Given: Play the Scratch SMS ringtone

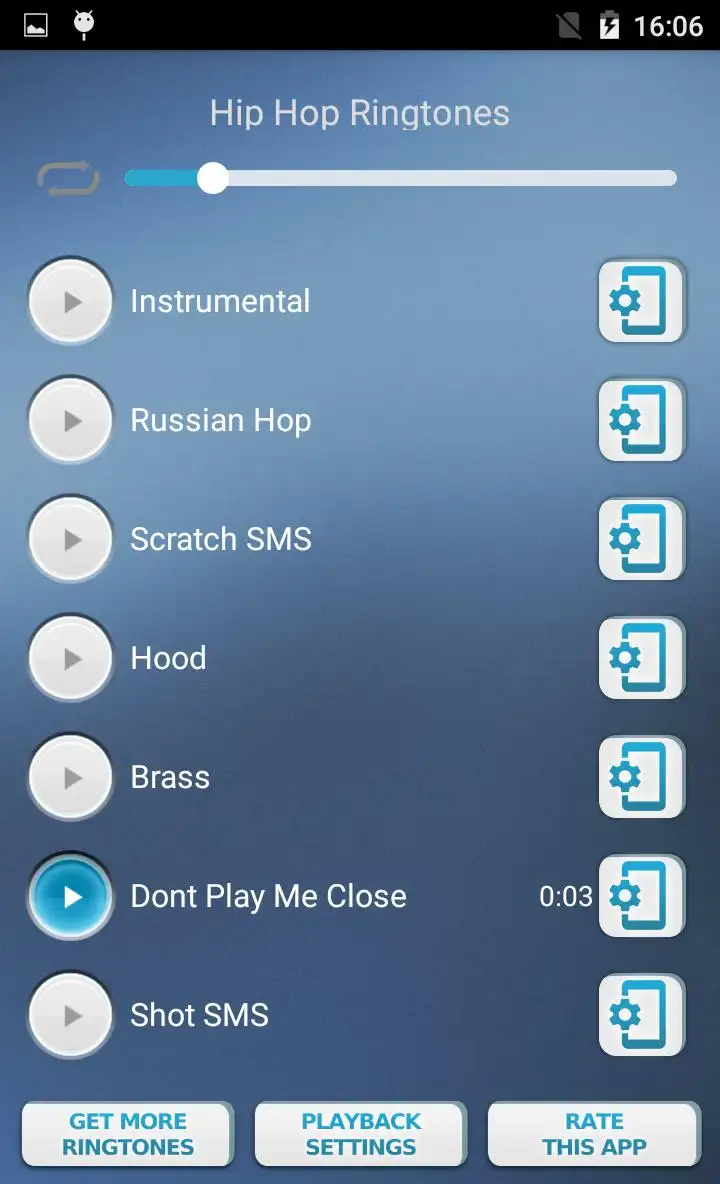Looking at the screenshot, I should (71, 539).
